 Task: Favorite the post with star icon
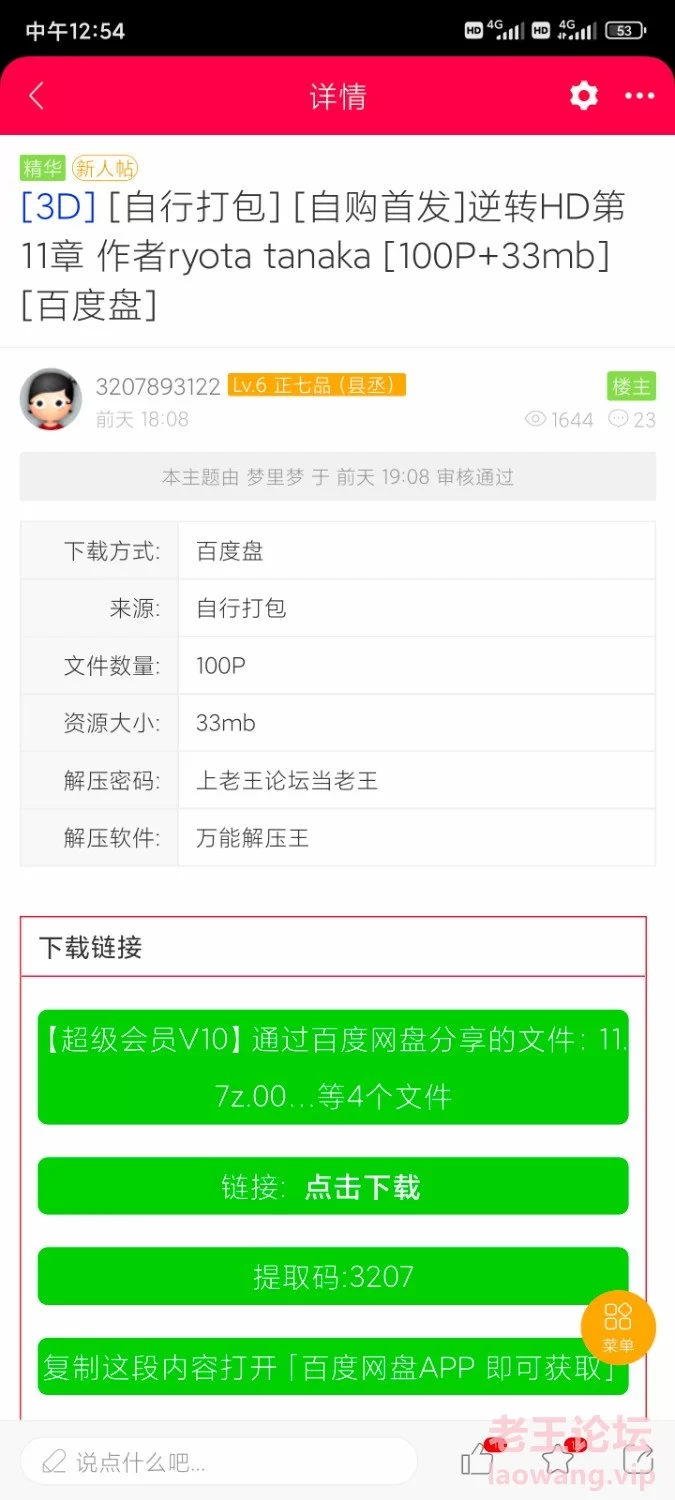559,1461
